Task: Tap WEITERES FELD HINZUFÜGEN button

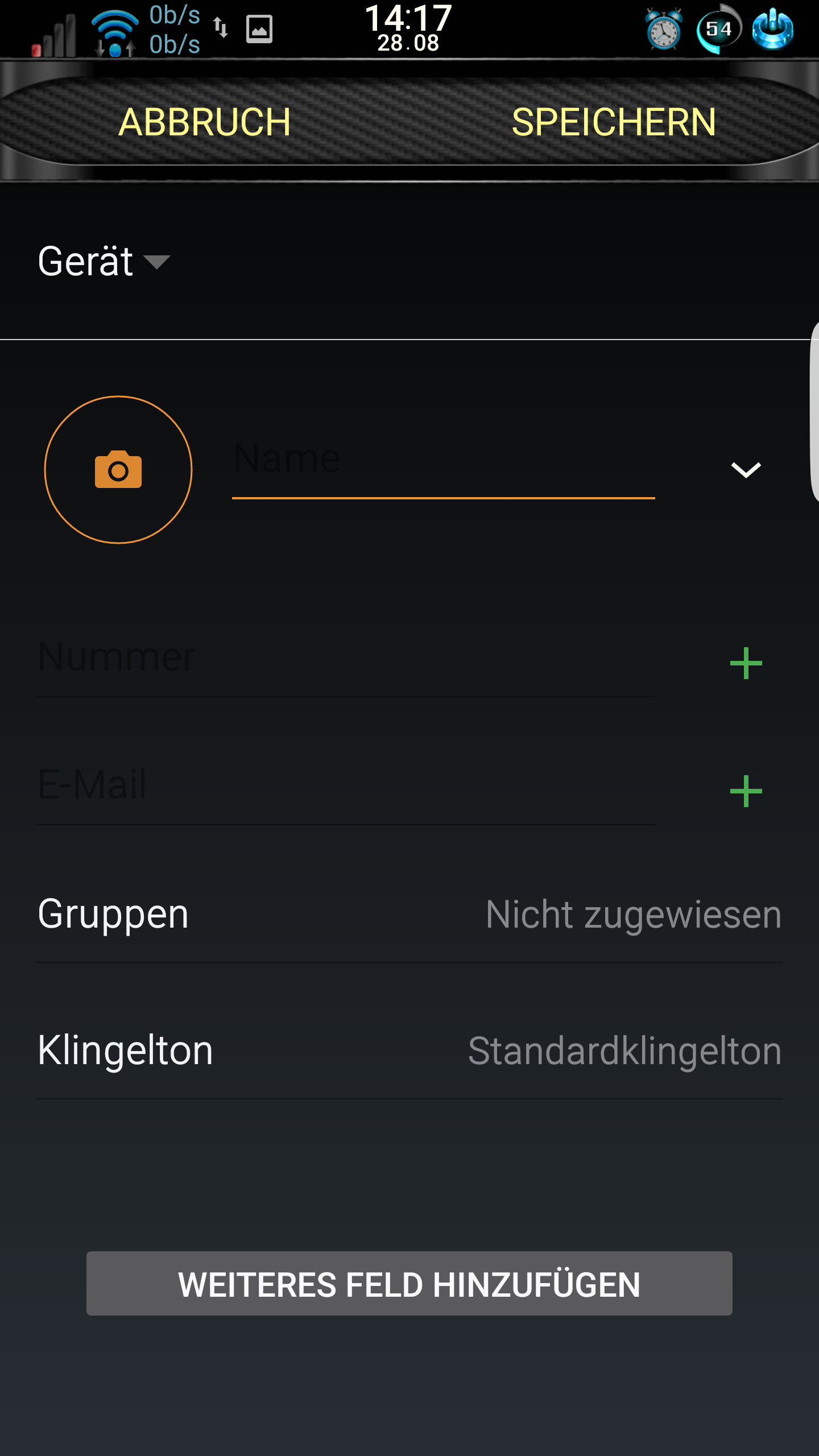Action: pos(409,1284)
